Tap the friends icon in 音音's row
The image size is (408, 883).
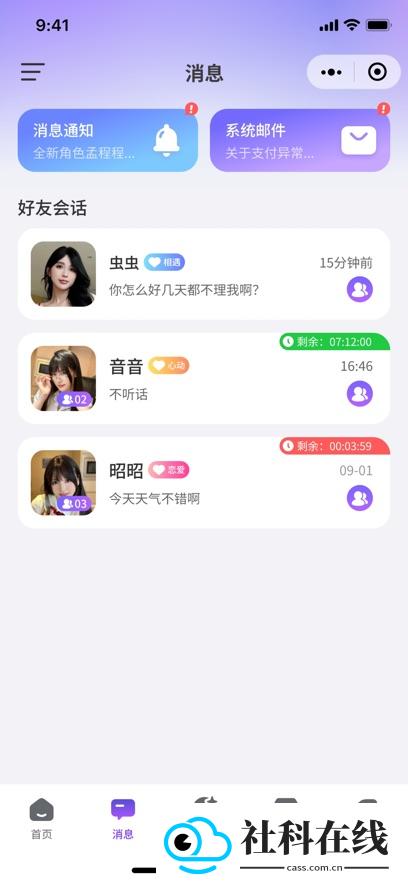click(360, 394)
